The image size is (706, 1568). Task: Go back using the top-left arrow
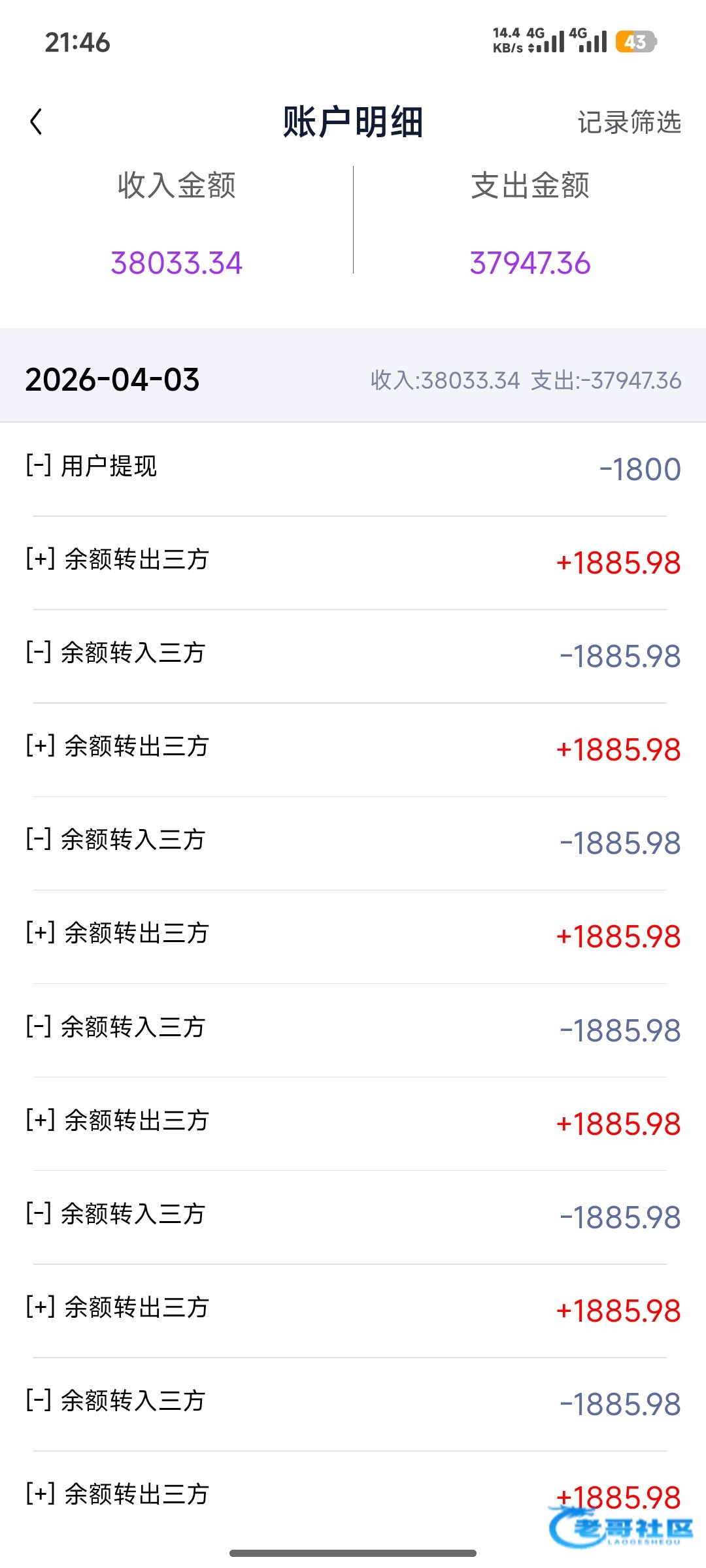point(37,122)
